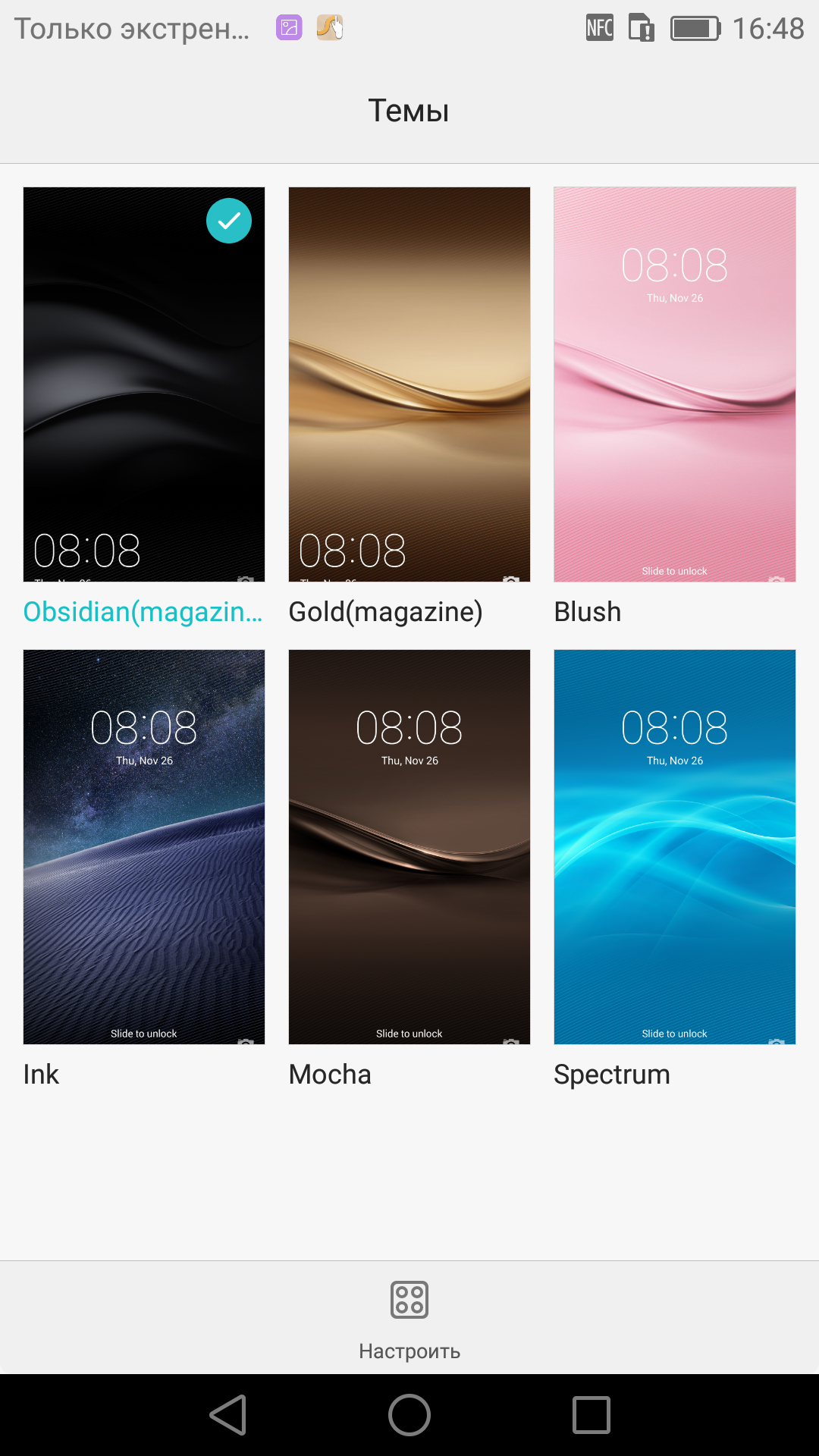The width and height of the screenshot is (819, 1456).
Task: Choose the Blush theme
Action: coord(675,384)
